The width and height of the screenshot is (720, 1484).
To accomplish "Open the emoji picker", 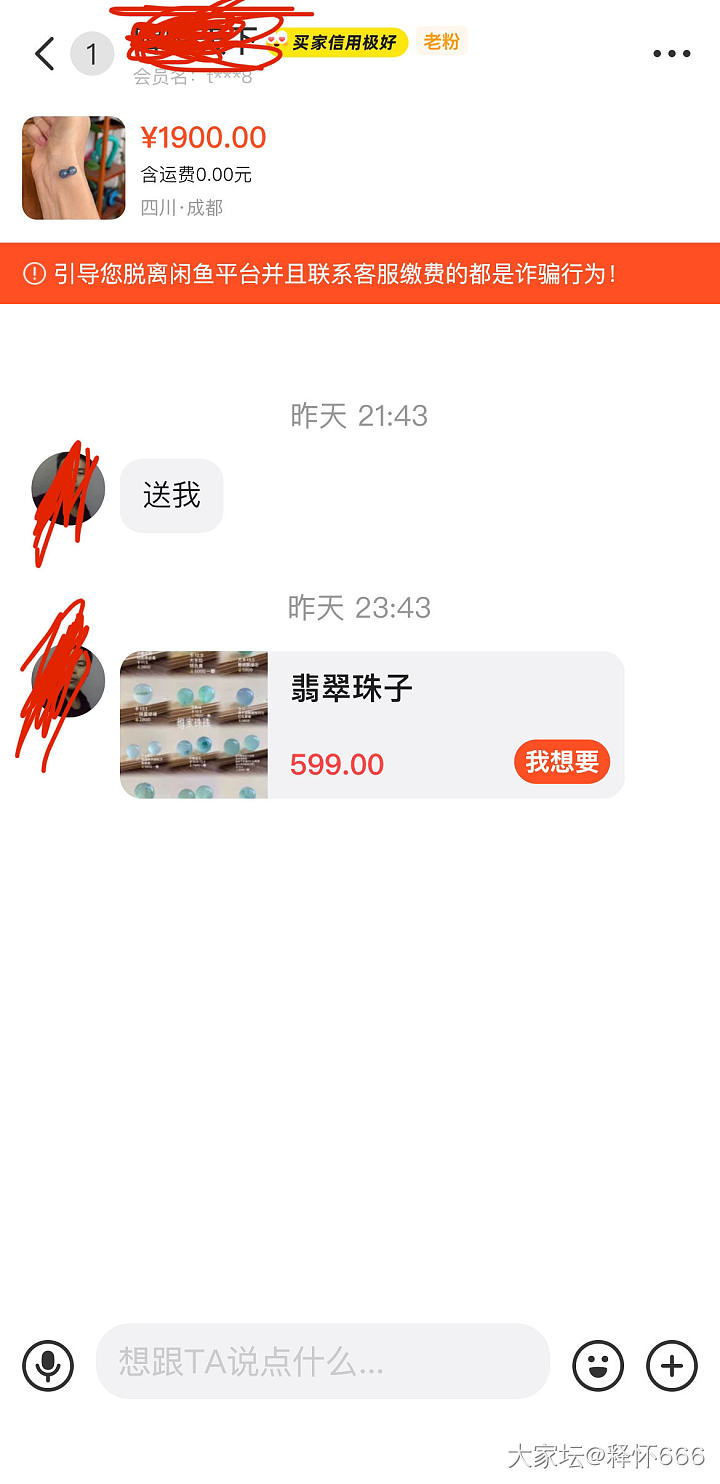I will pyautogui.click(x=598, y=1365).
